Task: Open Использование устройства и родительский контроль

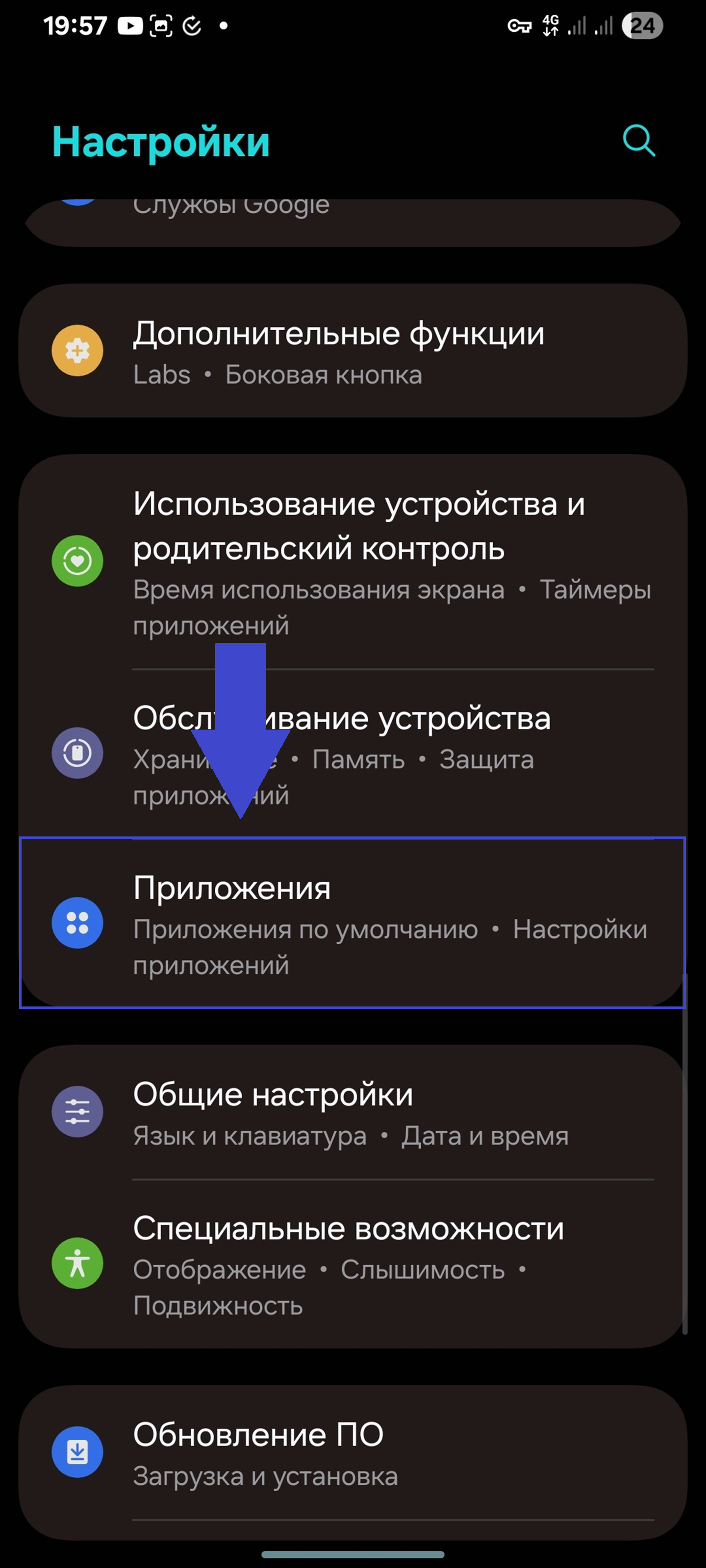Action: [352, 561]
